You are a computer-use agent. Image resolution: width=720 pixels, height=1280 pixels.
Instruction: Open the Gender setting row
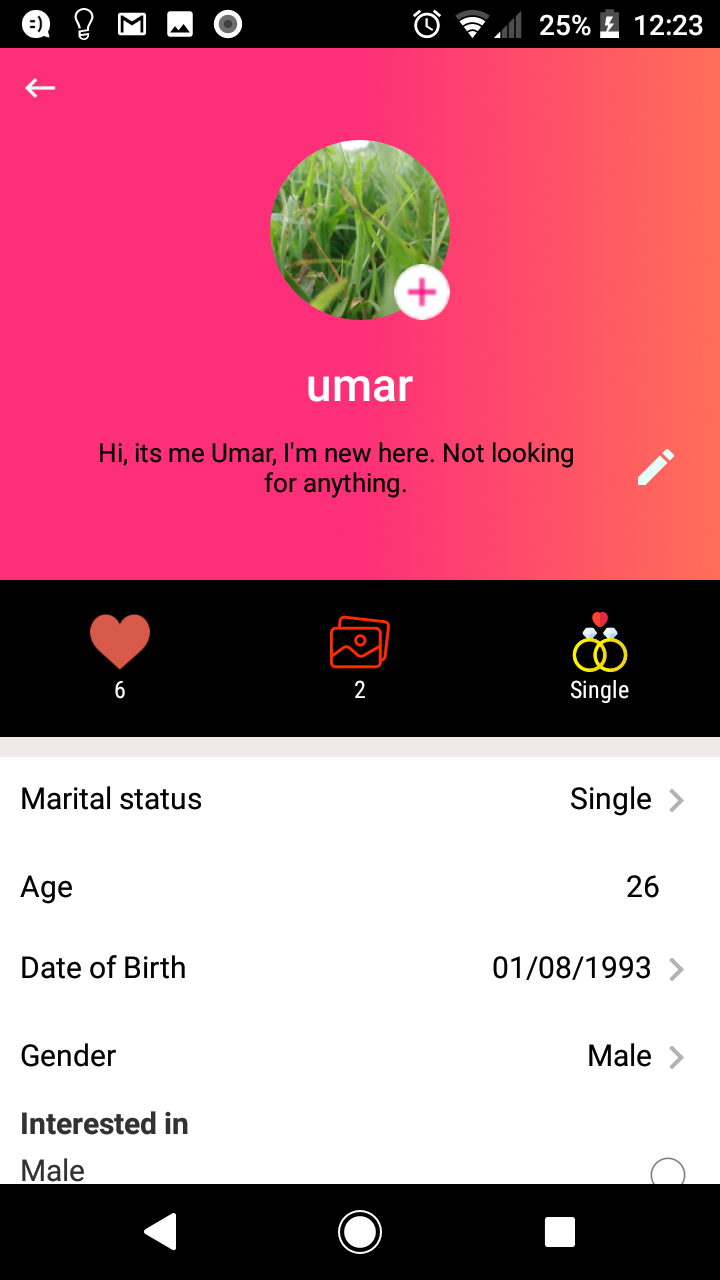360,1056
